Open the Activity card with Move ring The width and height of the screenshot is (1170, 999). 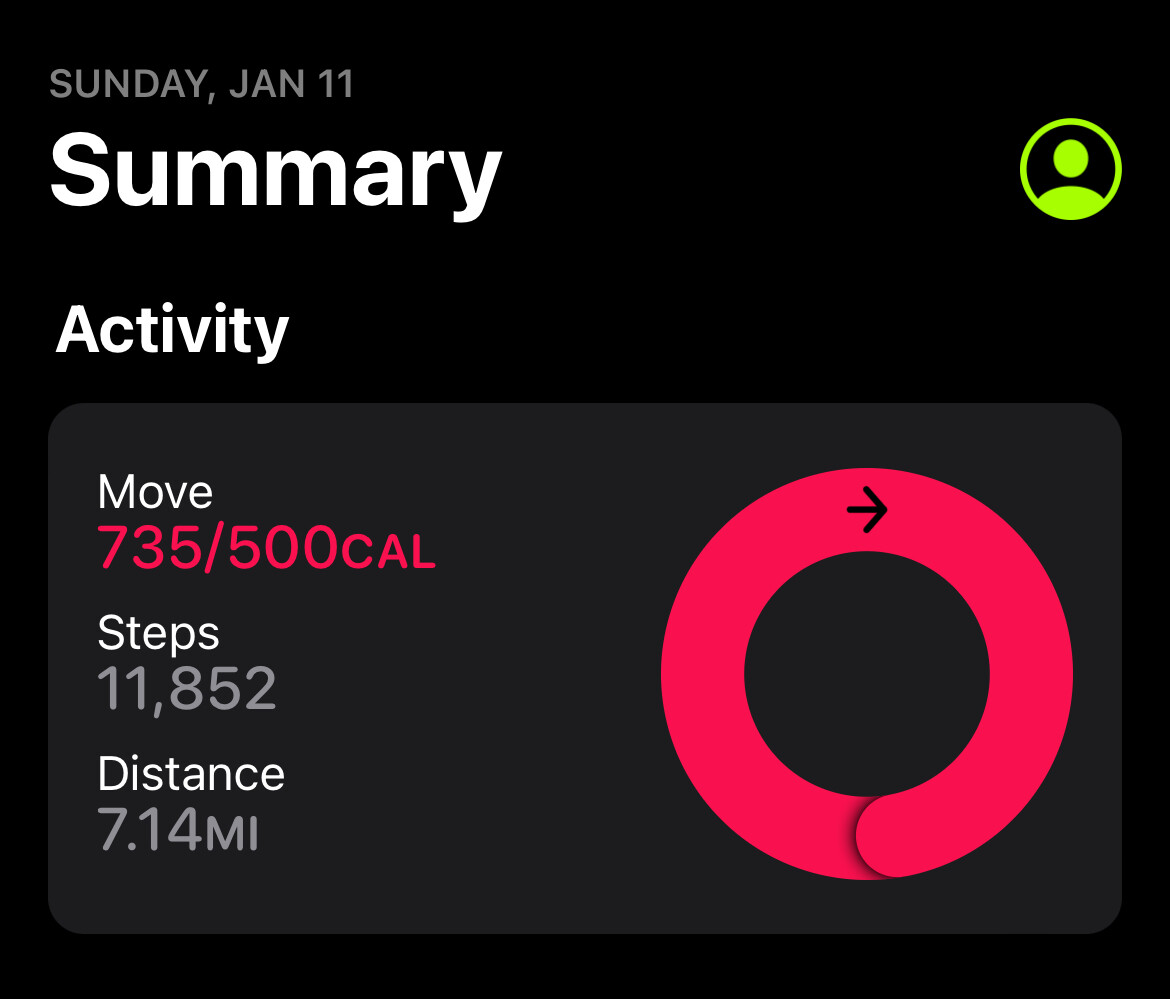(584, 668)
